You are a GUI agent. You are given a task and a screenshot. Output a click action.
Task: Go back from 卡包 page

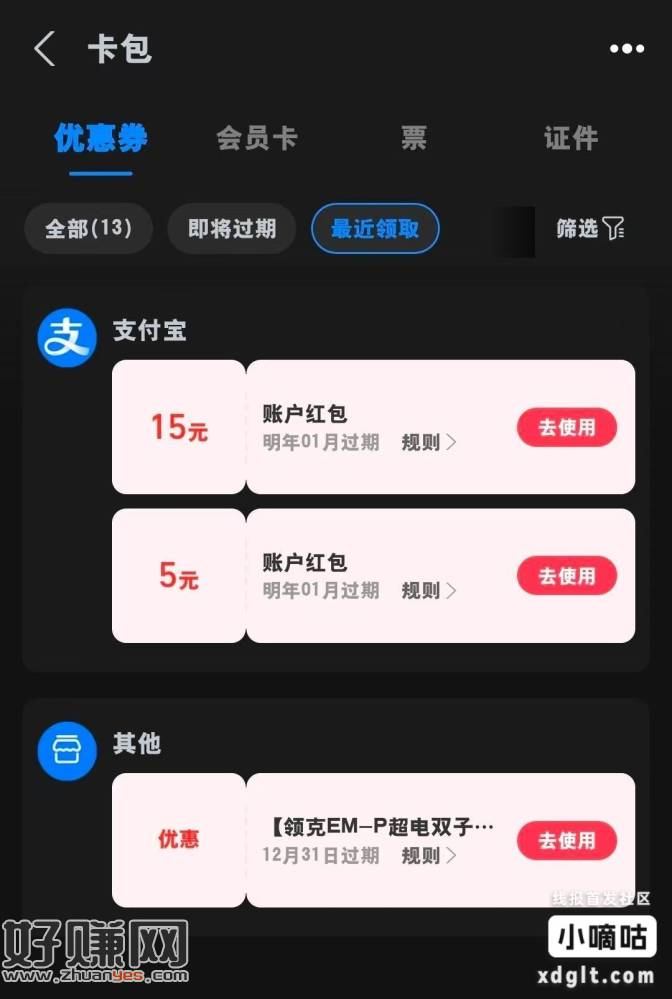45,49
